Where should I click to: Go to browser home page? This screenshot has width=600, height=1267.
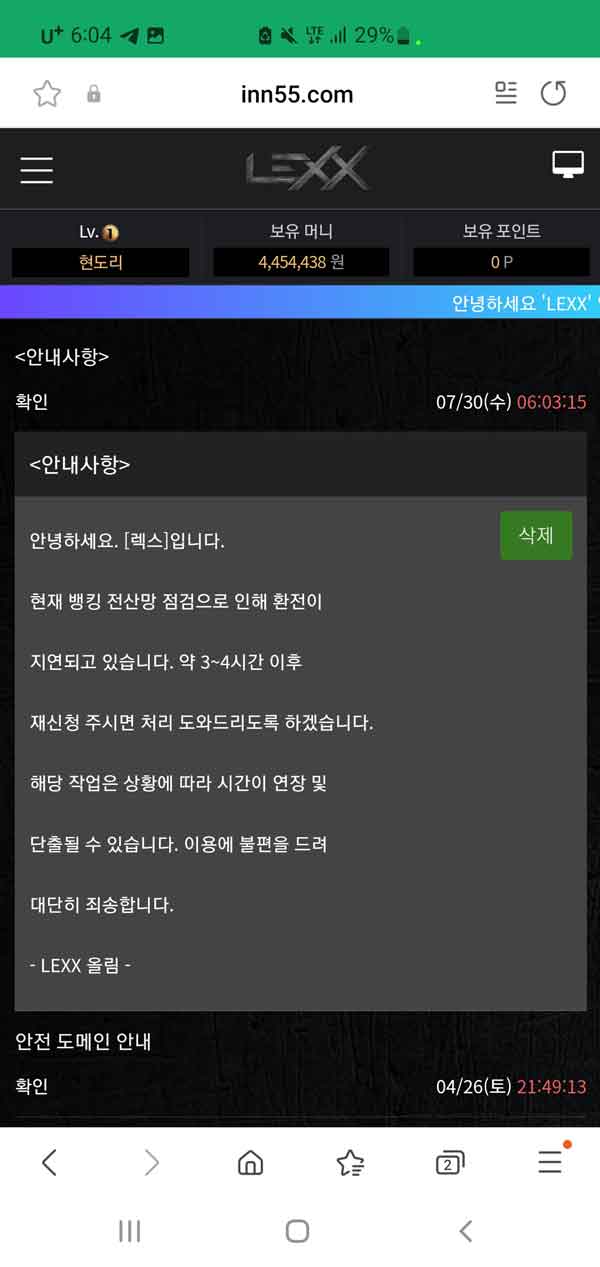250,1162
